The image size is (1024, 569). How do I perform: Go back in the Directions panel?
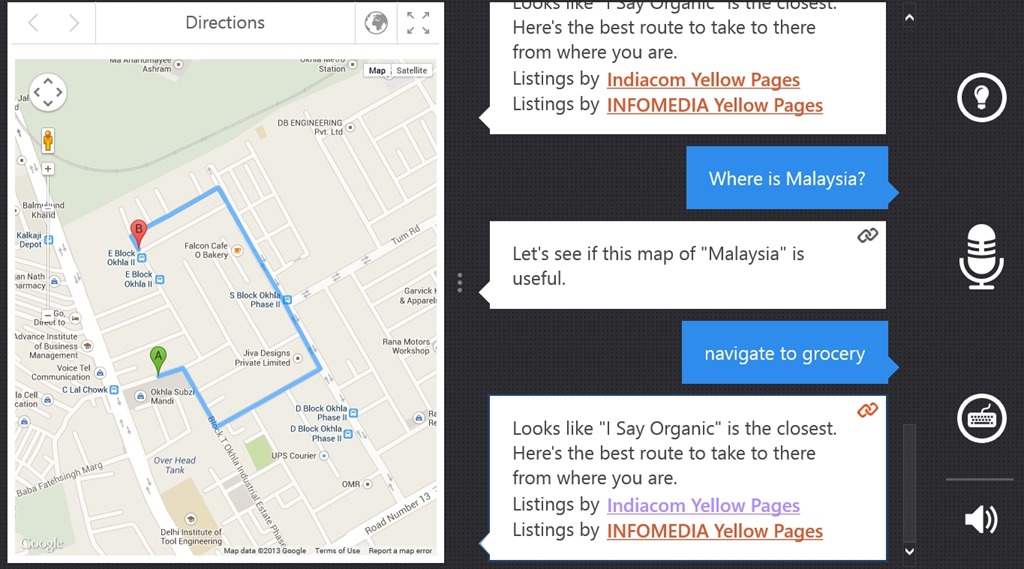pos(33,23)
